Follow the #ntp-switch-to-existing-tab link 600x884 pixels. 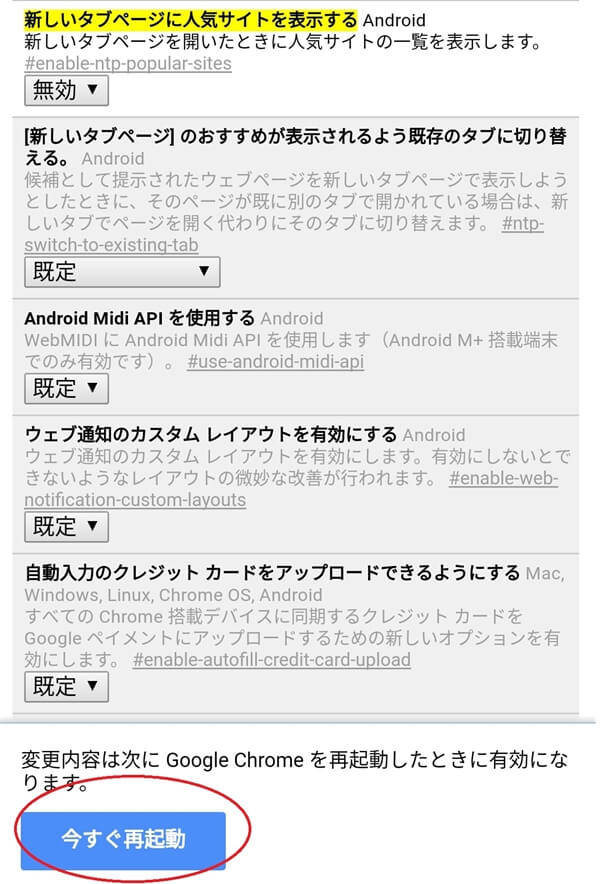click(x=110, y=244)
